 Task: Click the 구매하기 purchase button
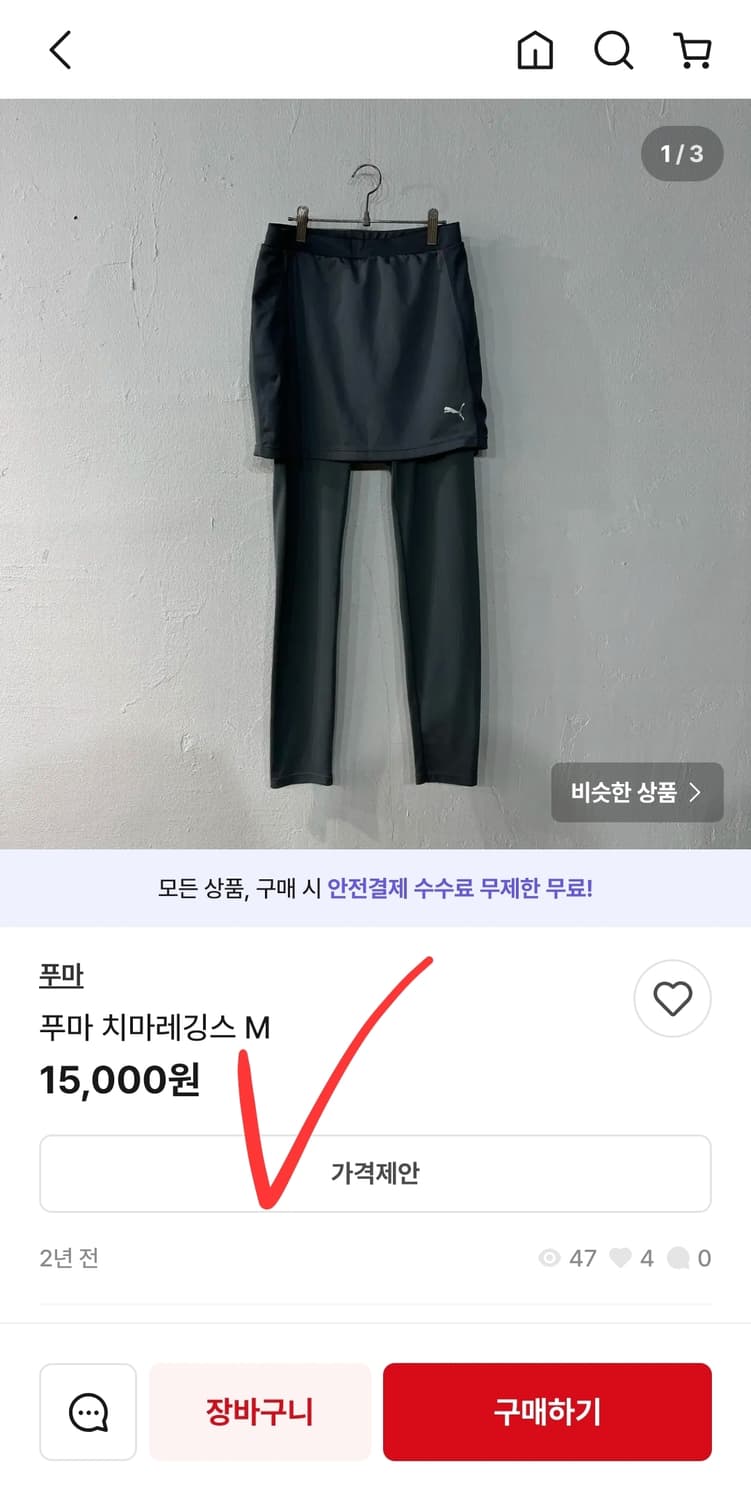pos(547,1412)
